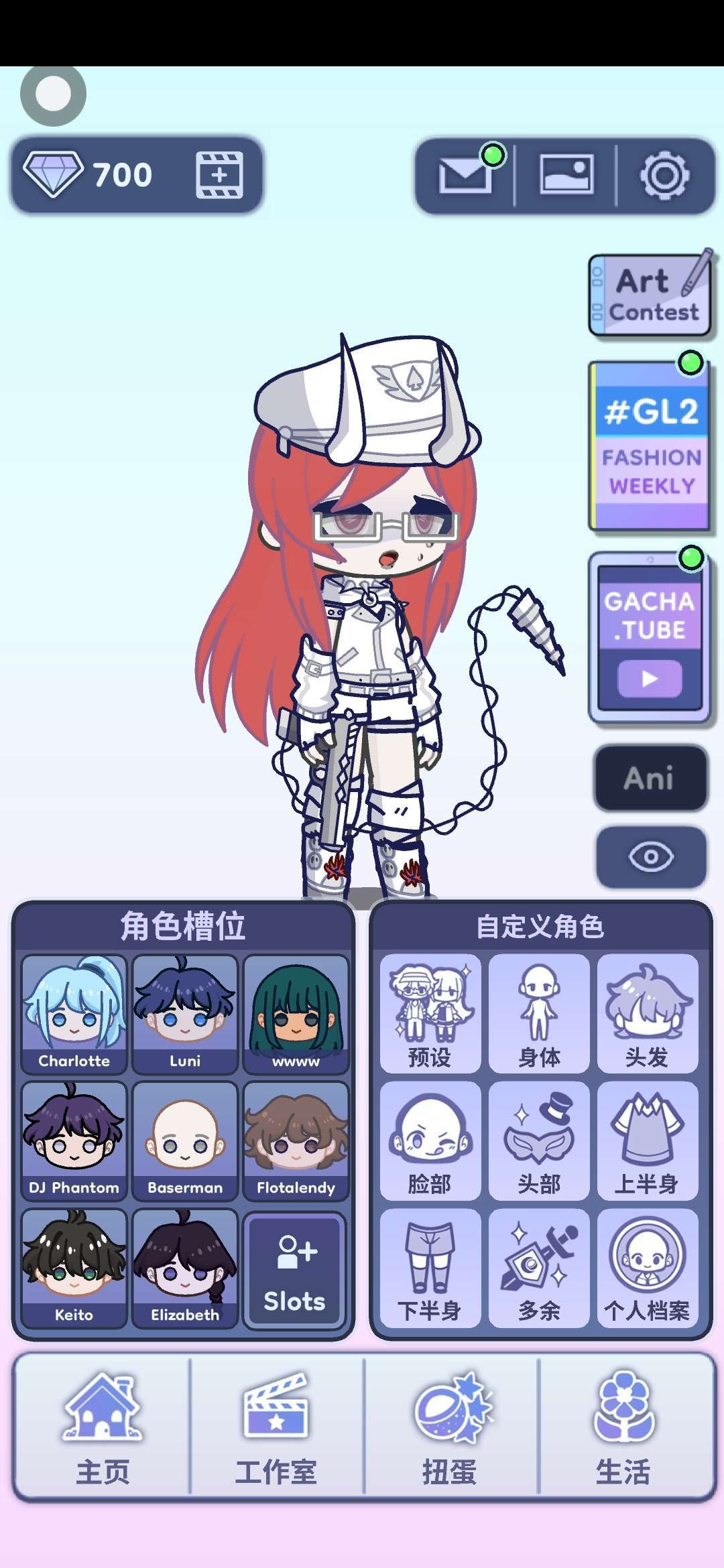Image resolution: width=724 pixels, height=1568 pixels.
Task: Select the Elizabeth character slot
Action: [x=185, y=1267]
